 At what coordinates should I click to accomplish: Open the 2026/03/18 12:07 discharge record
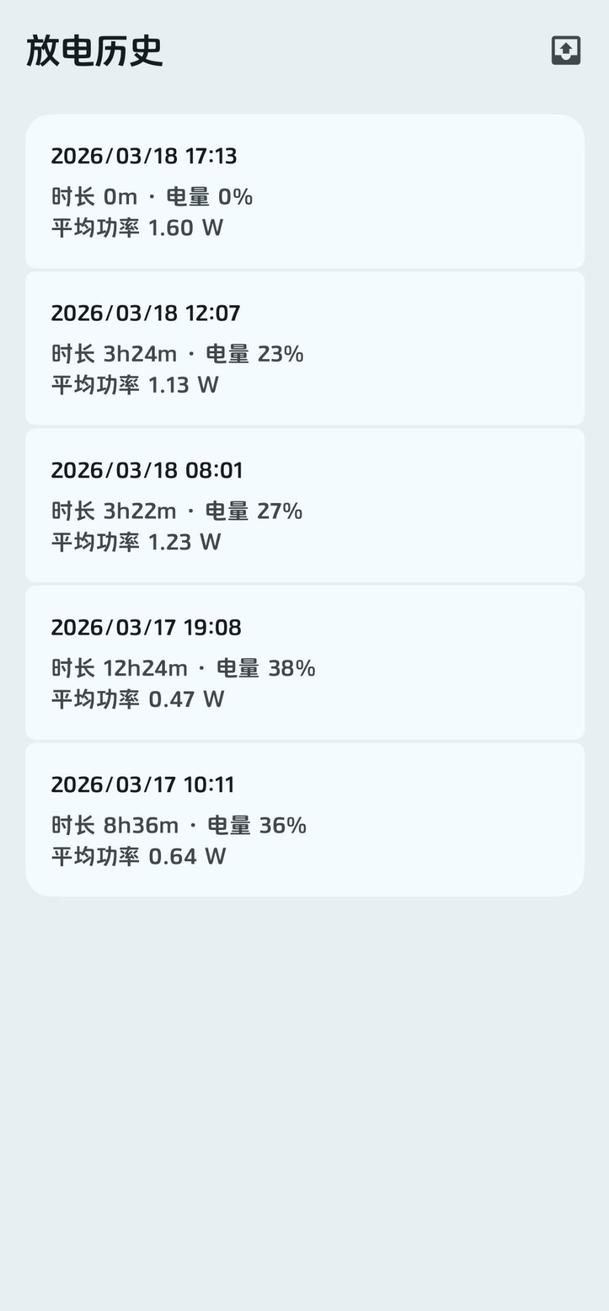[304, 348]
